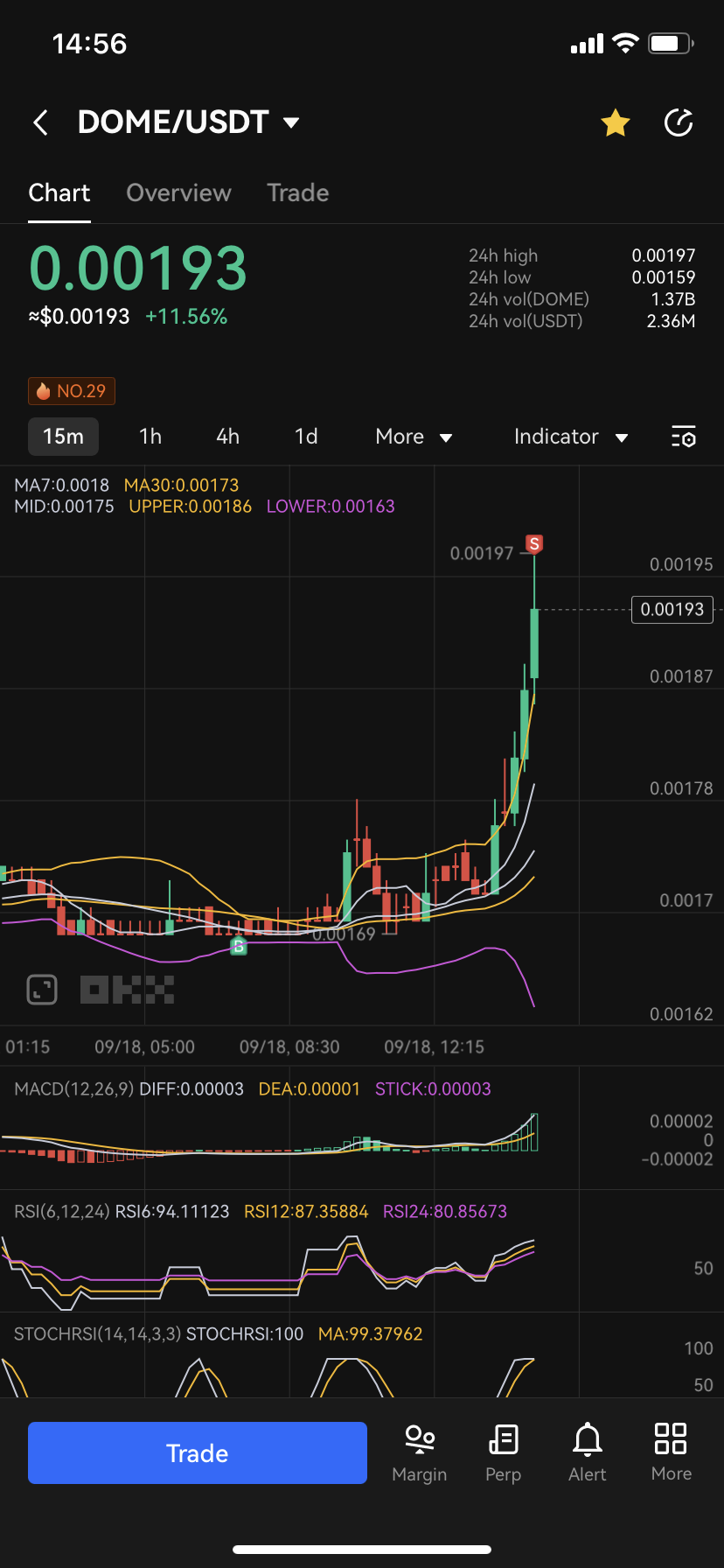Image resolution: width=724 pixels, height=1568 pixels.
Task: Set a price Alert
Action: tap(588, 1452)
